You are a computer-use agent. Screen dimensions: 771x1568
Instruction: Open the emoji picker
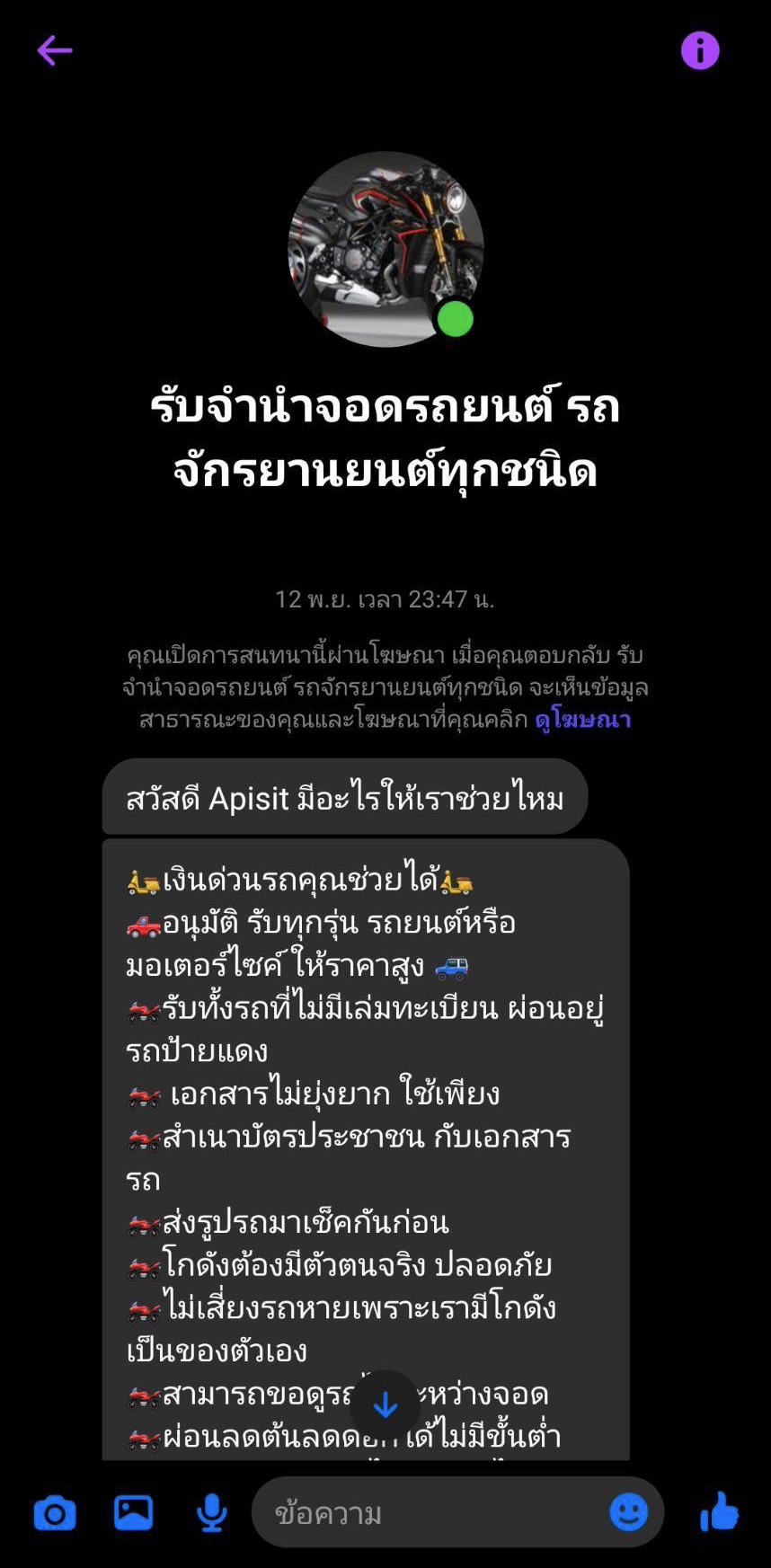(628, 1512)
